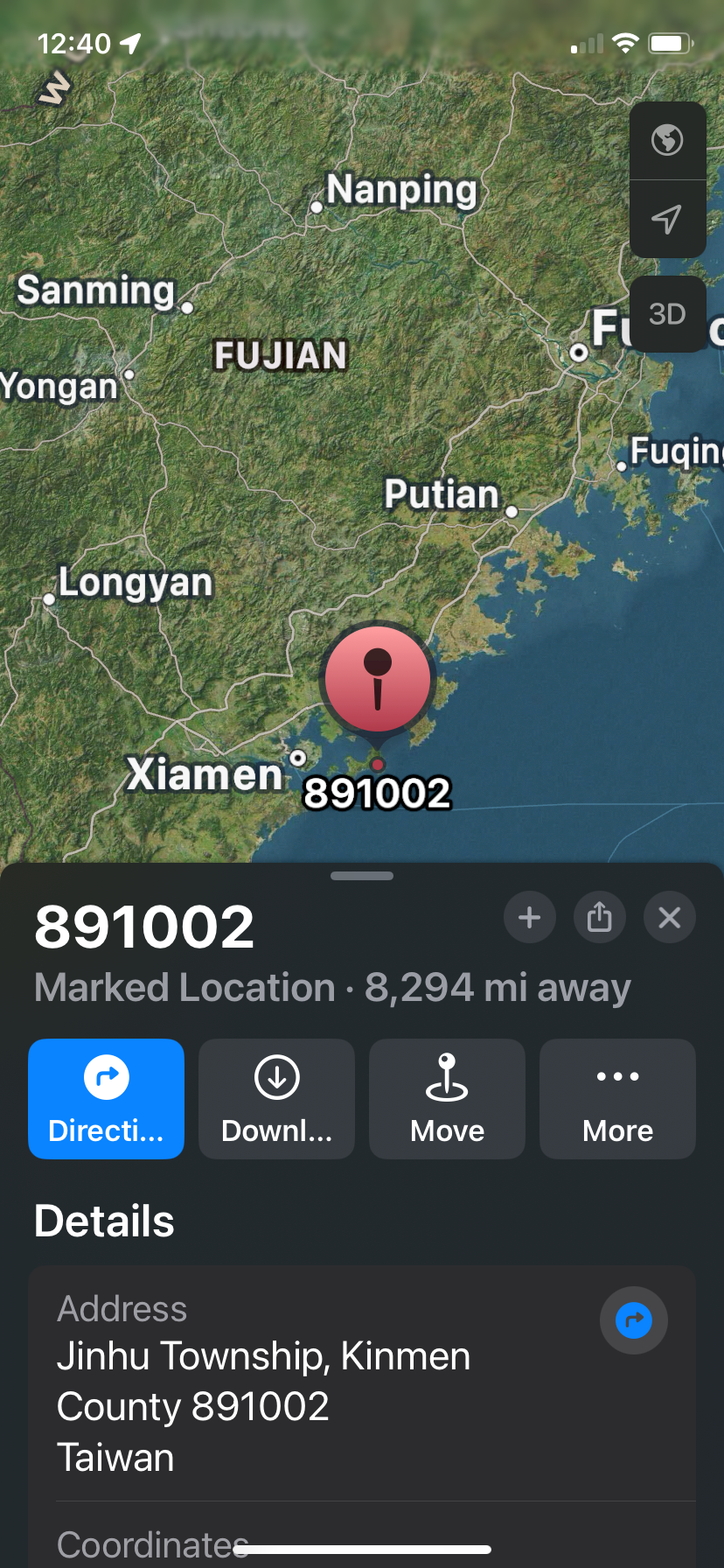
Task: Tap the compass to reorient north
Action: 56,89
